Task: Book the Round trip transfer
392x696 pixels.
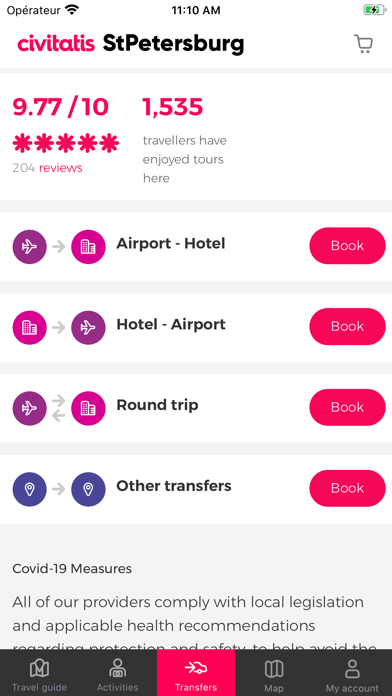Action: coord(347,407)
